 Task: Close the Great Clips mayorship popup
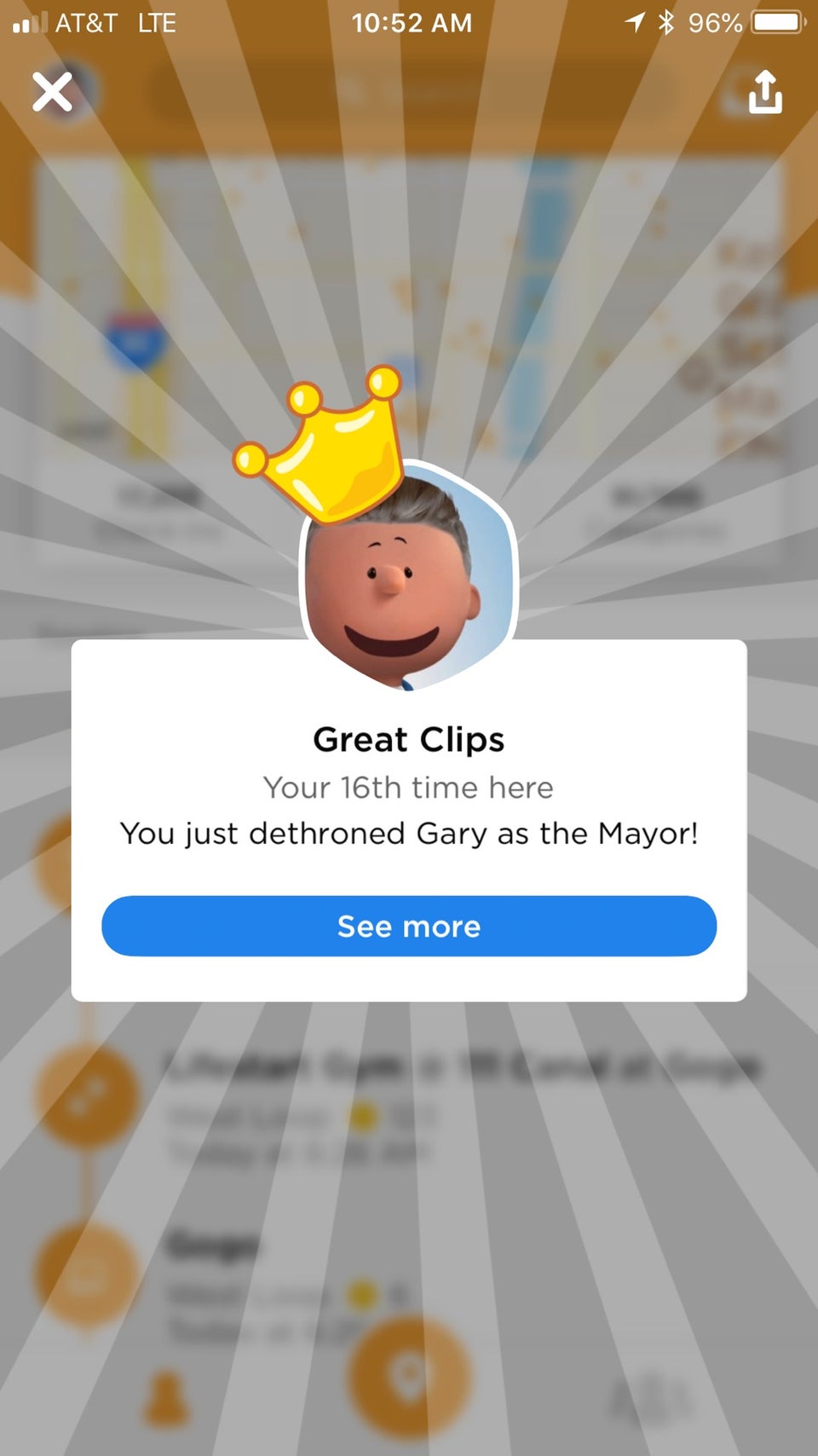53,91
